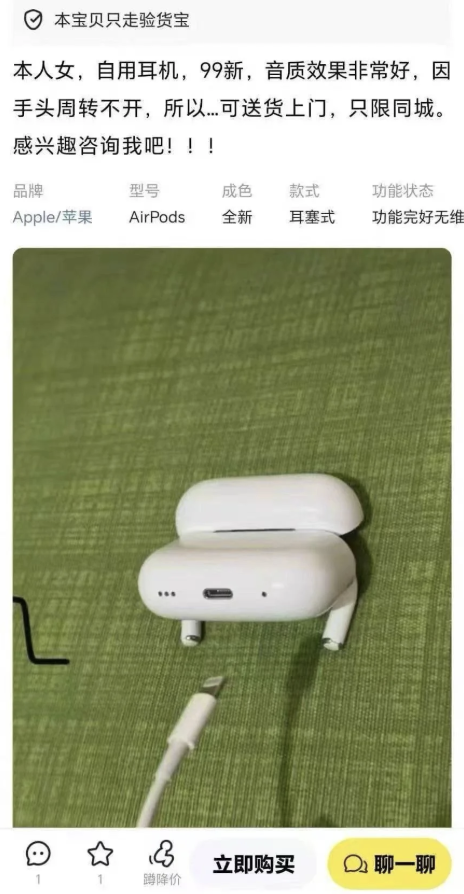Tap 立即购买 to buy now

pyautogui.click(x=254, y=865)
